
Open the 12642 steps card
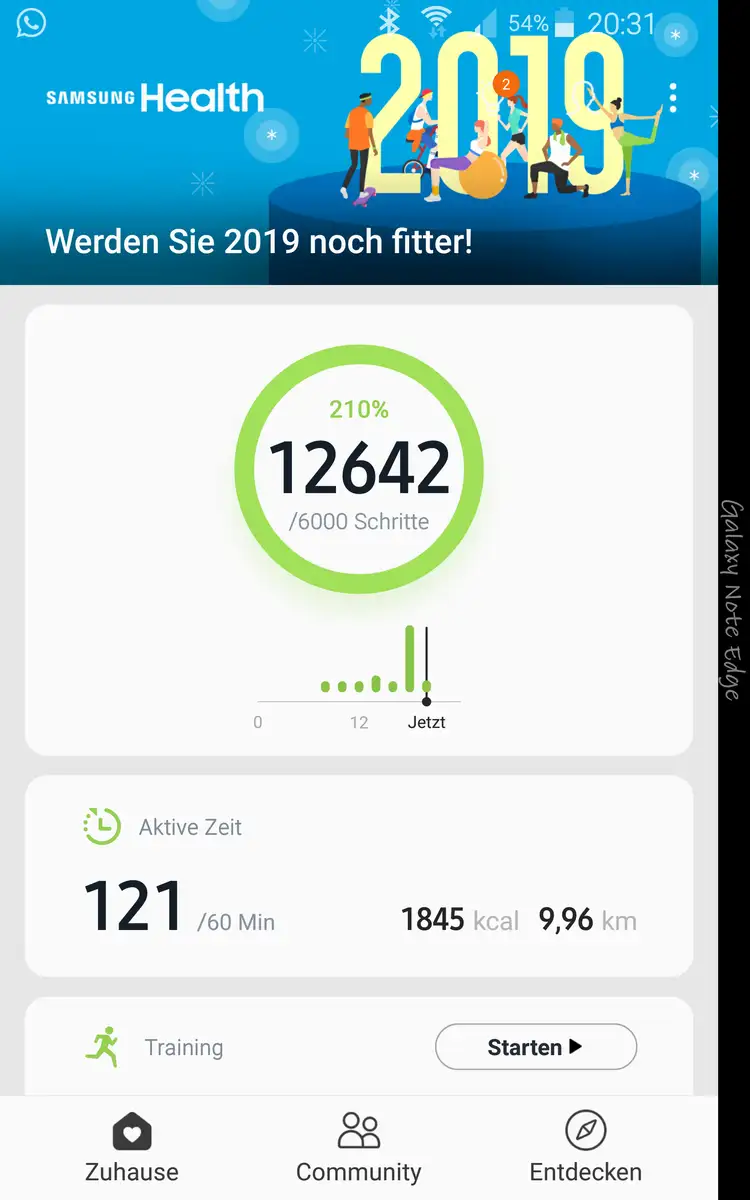point(359,530)
